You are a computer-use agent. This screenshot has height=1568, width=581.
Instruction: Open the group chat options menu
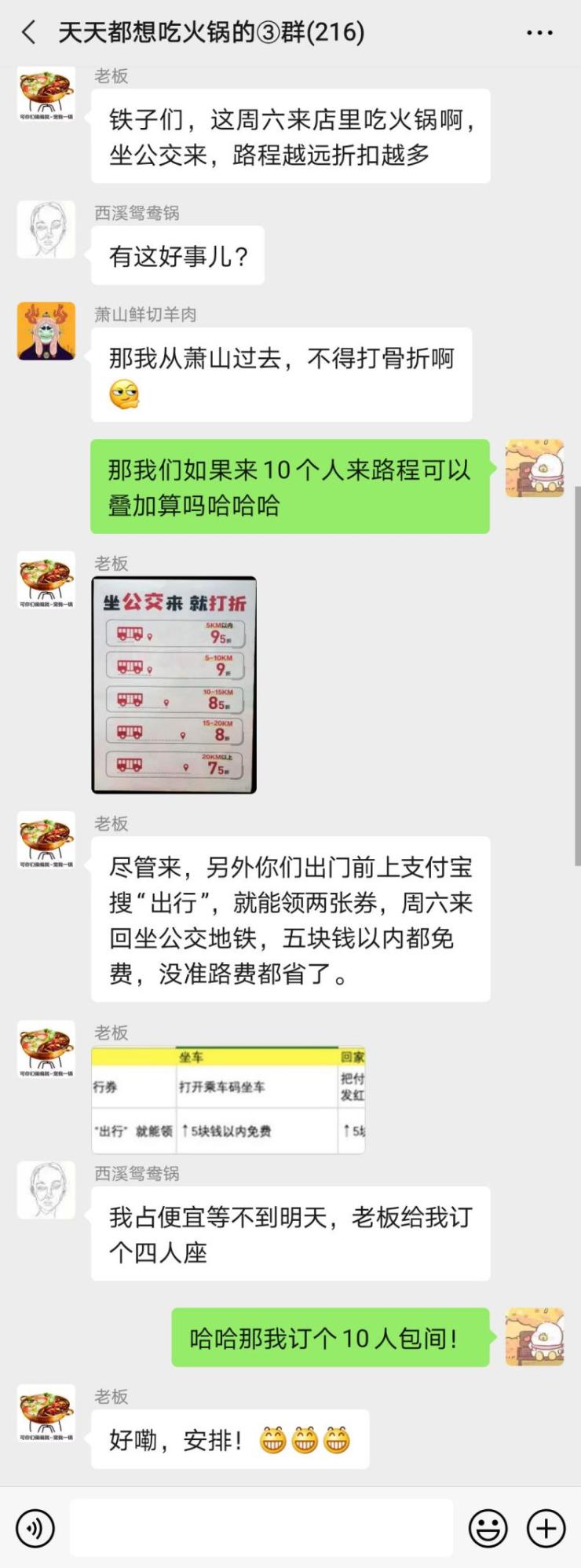coord(539,33)
